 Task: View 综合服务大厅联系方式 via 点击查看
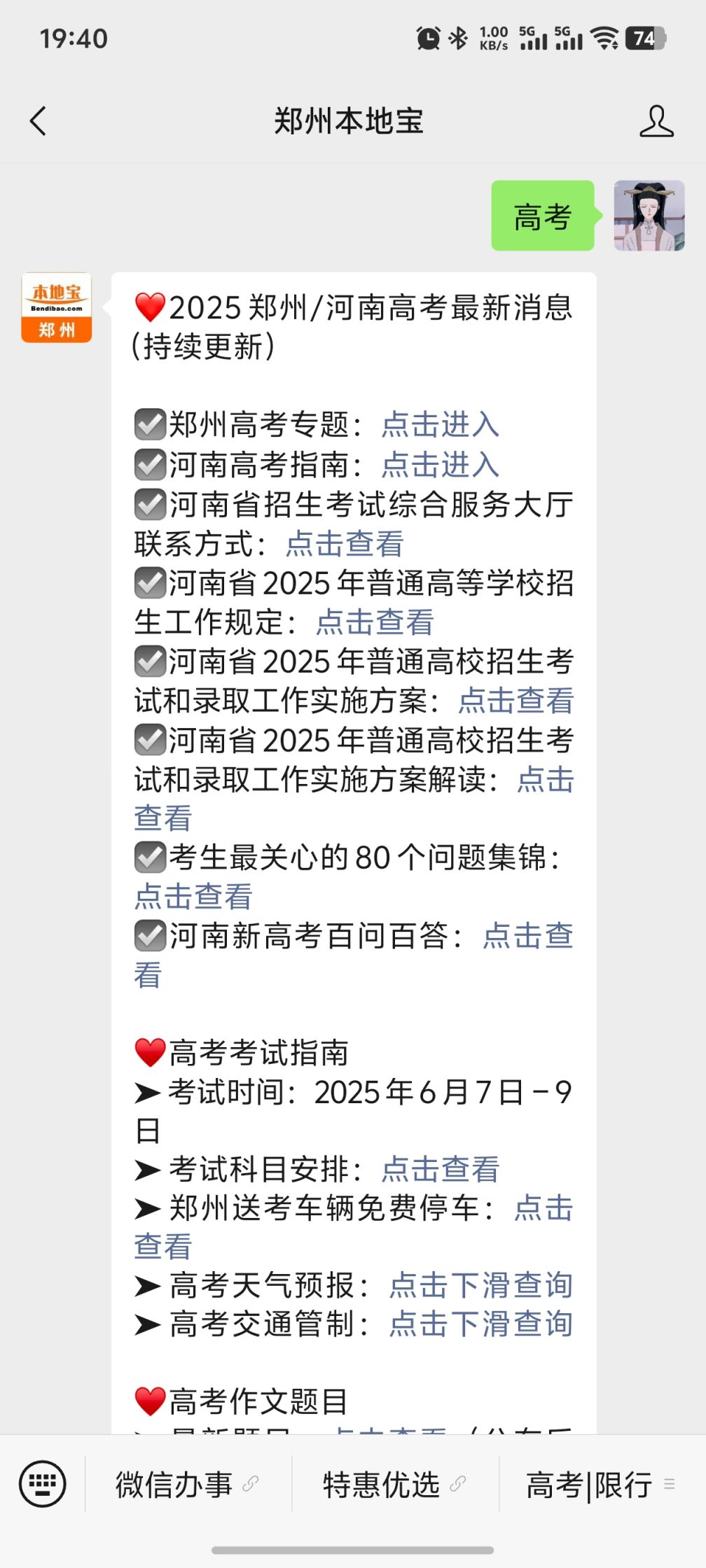pos(345,543)
